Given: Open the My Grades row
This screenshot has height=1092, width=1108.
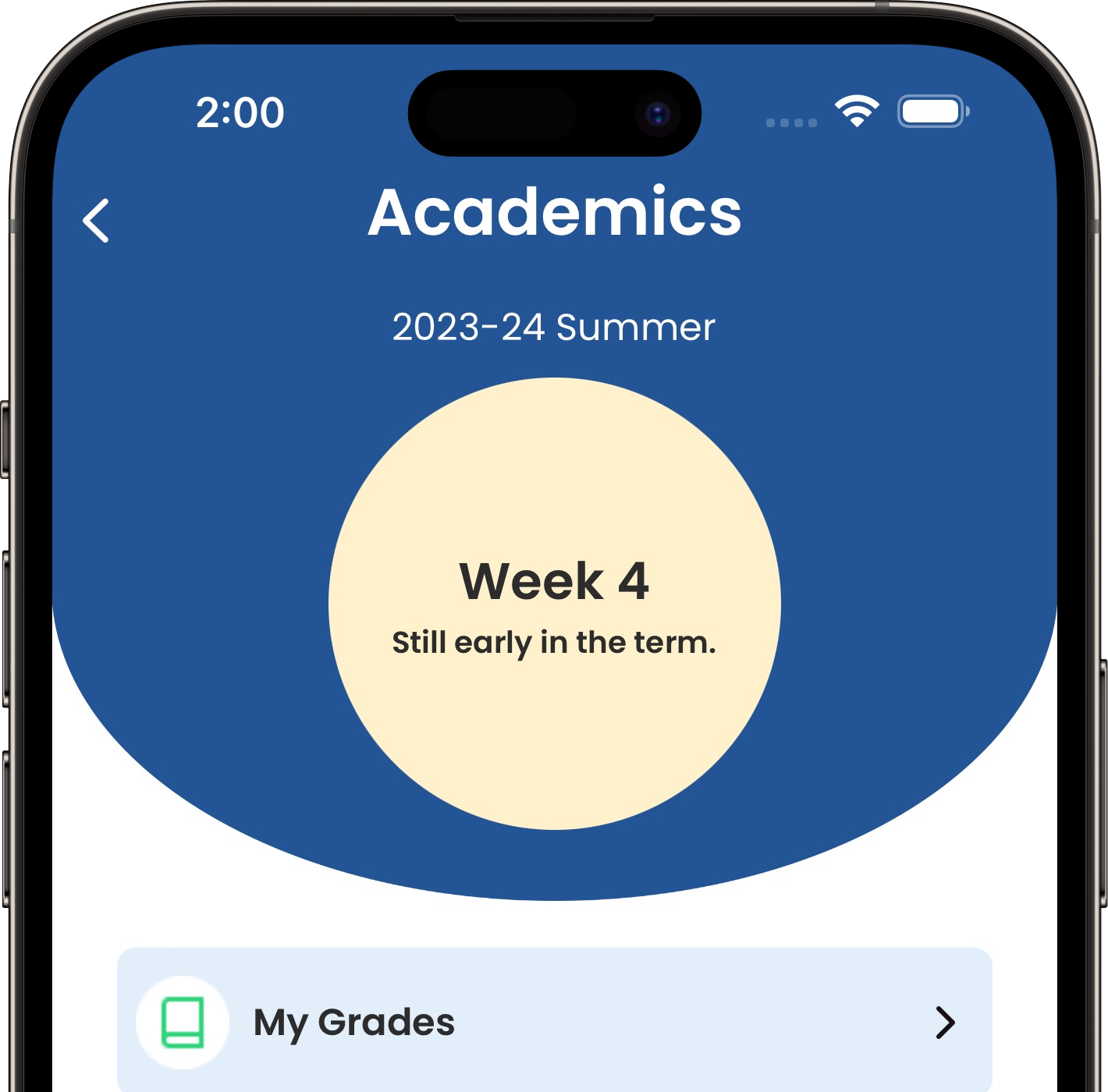Looking at the screenshot, I should pyautogui.click(x=554, y=1022).
